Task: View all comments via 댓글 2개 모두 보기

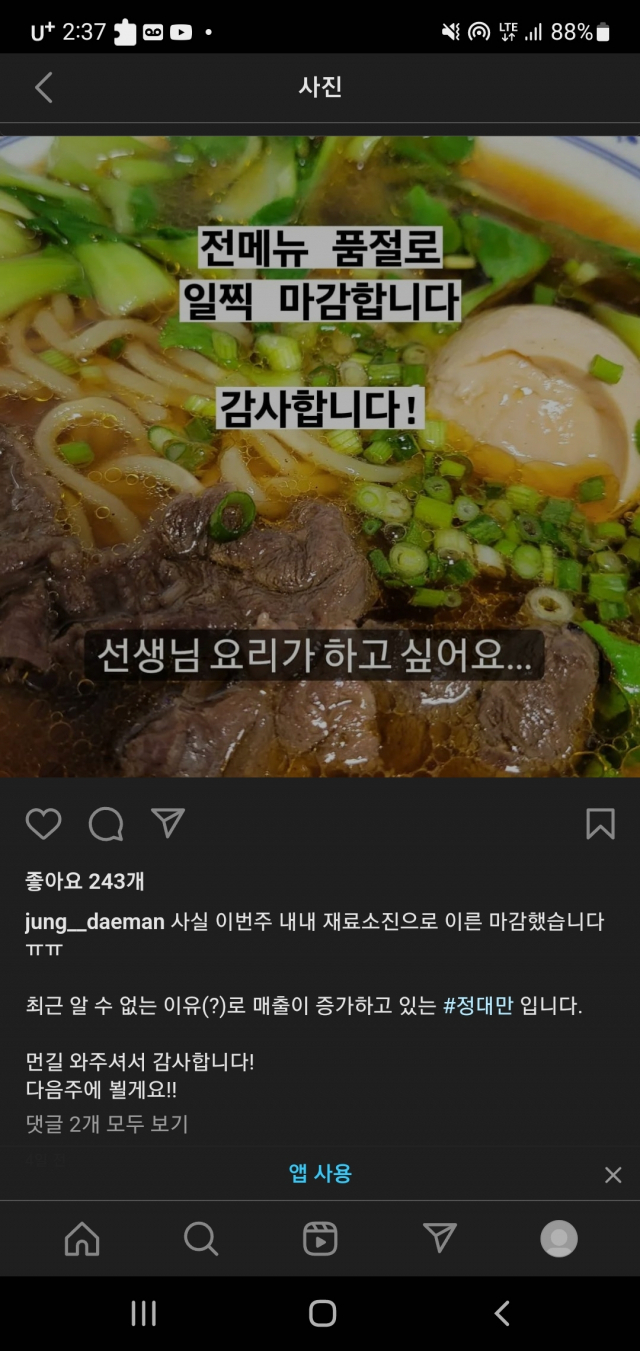Action: [x=107, y=1124]
